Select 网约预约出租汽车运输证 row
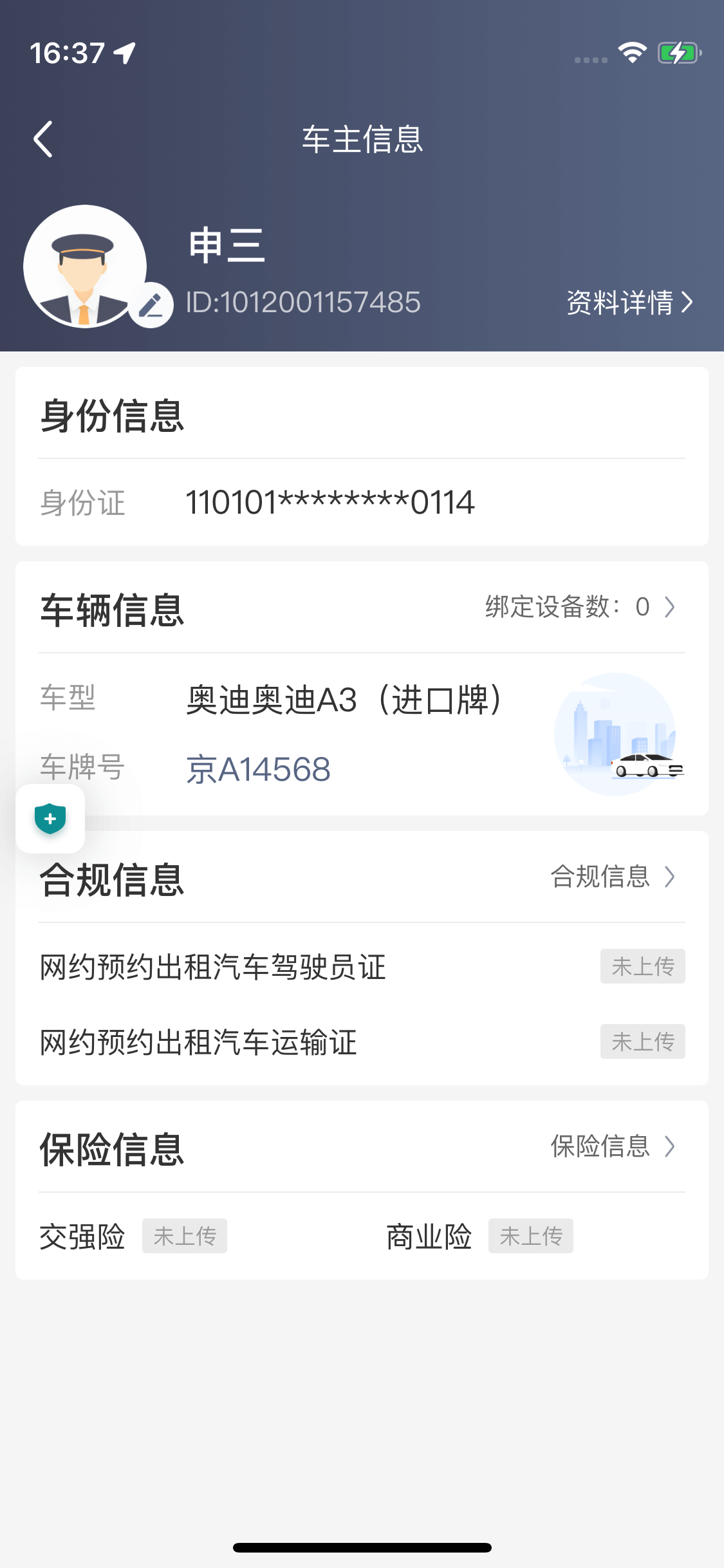Image resolution: width=724 pixels, height=1568 pixels. [362, 1042]
